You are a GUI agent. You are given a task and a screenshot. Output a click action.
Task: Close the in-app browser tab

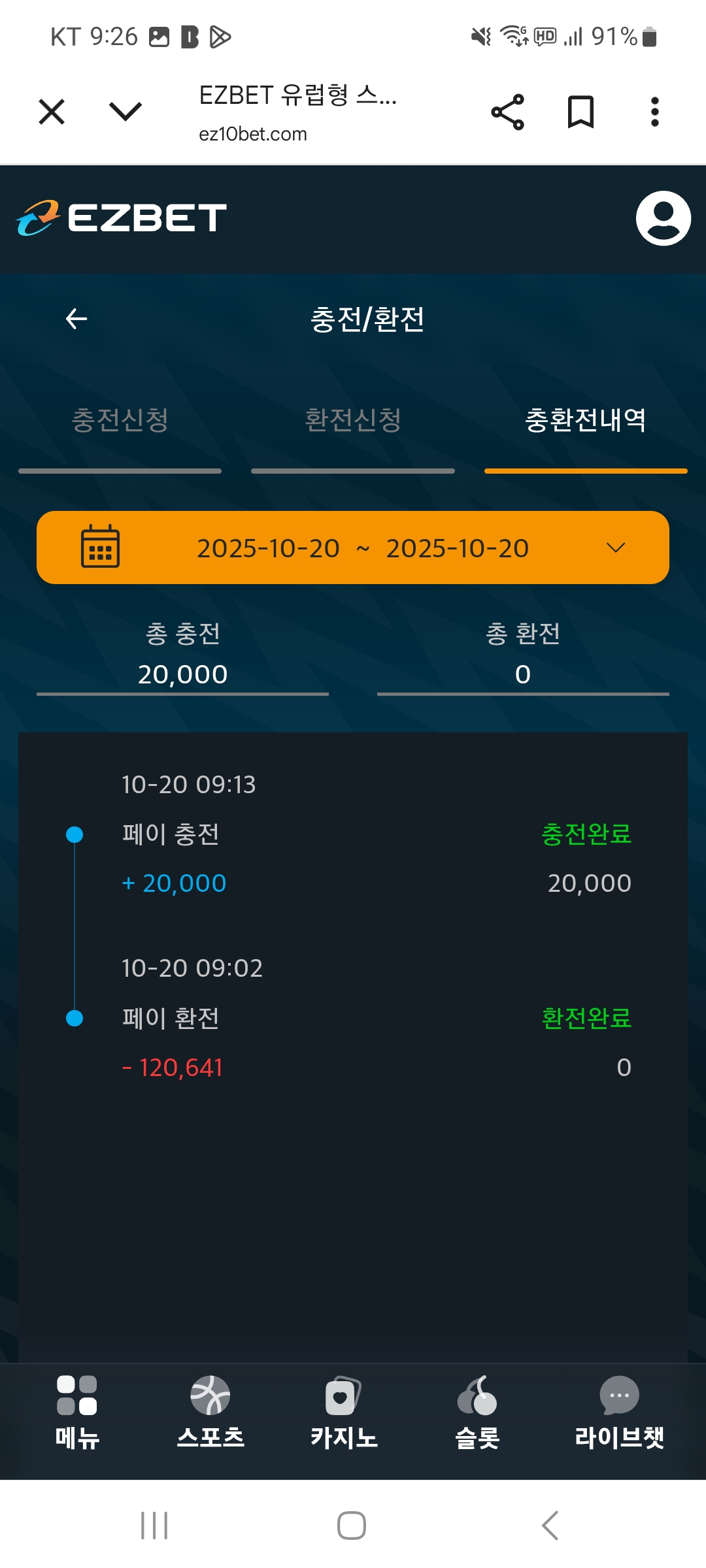click(52, 112)
